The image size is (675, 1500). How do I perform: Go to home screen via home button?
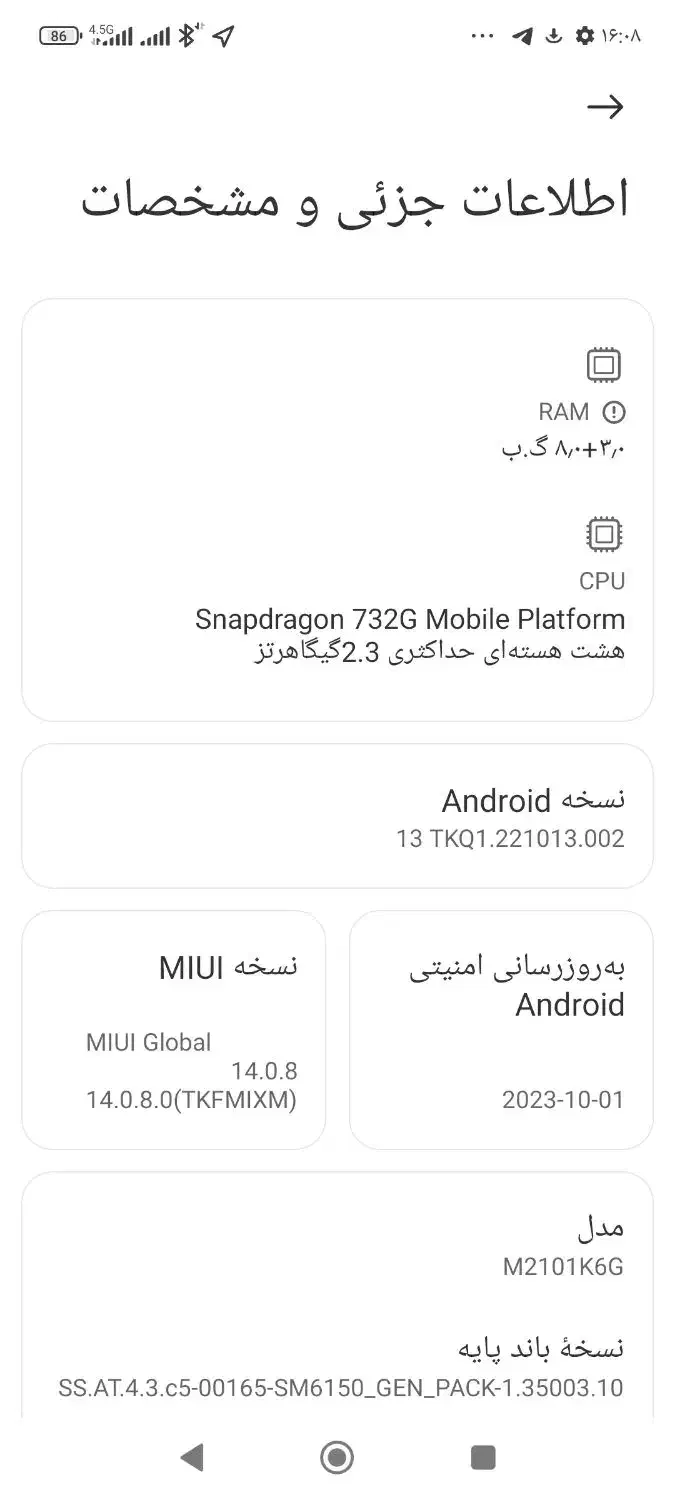click(x=337, y=1457)
